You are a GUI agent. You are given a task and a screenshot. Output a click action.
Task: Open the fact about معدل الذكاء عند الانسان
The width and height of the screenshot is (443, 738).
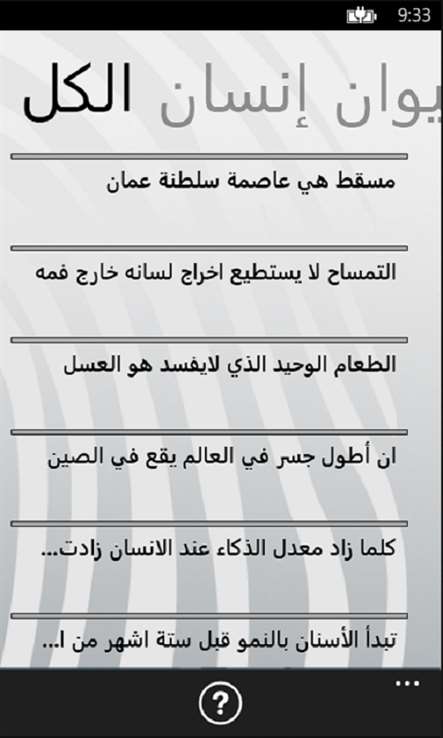(209, 566)
